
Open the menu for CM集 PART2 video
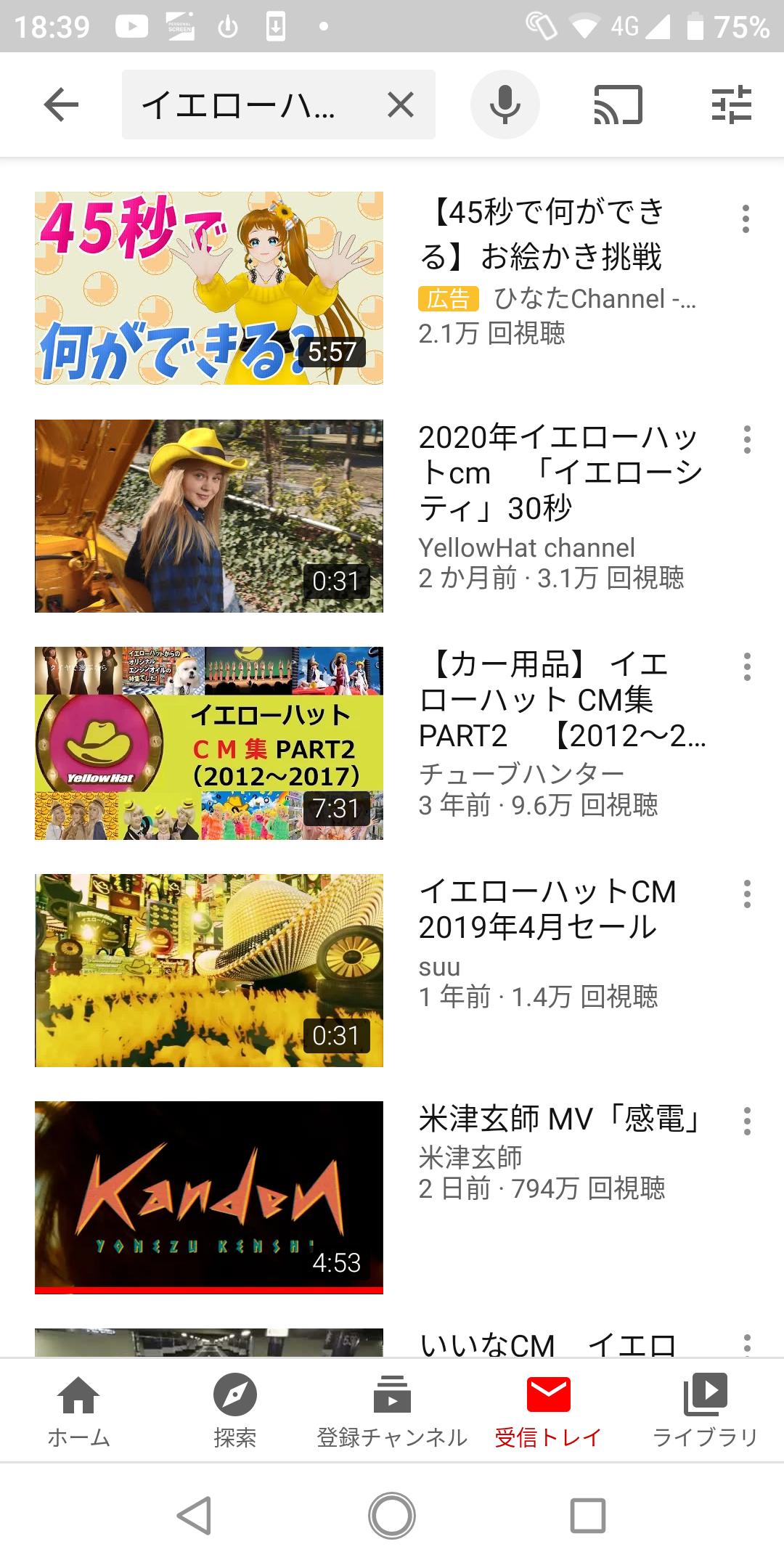pyautogui.click(x=746, y=667)
